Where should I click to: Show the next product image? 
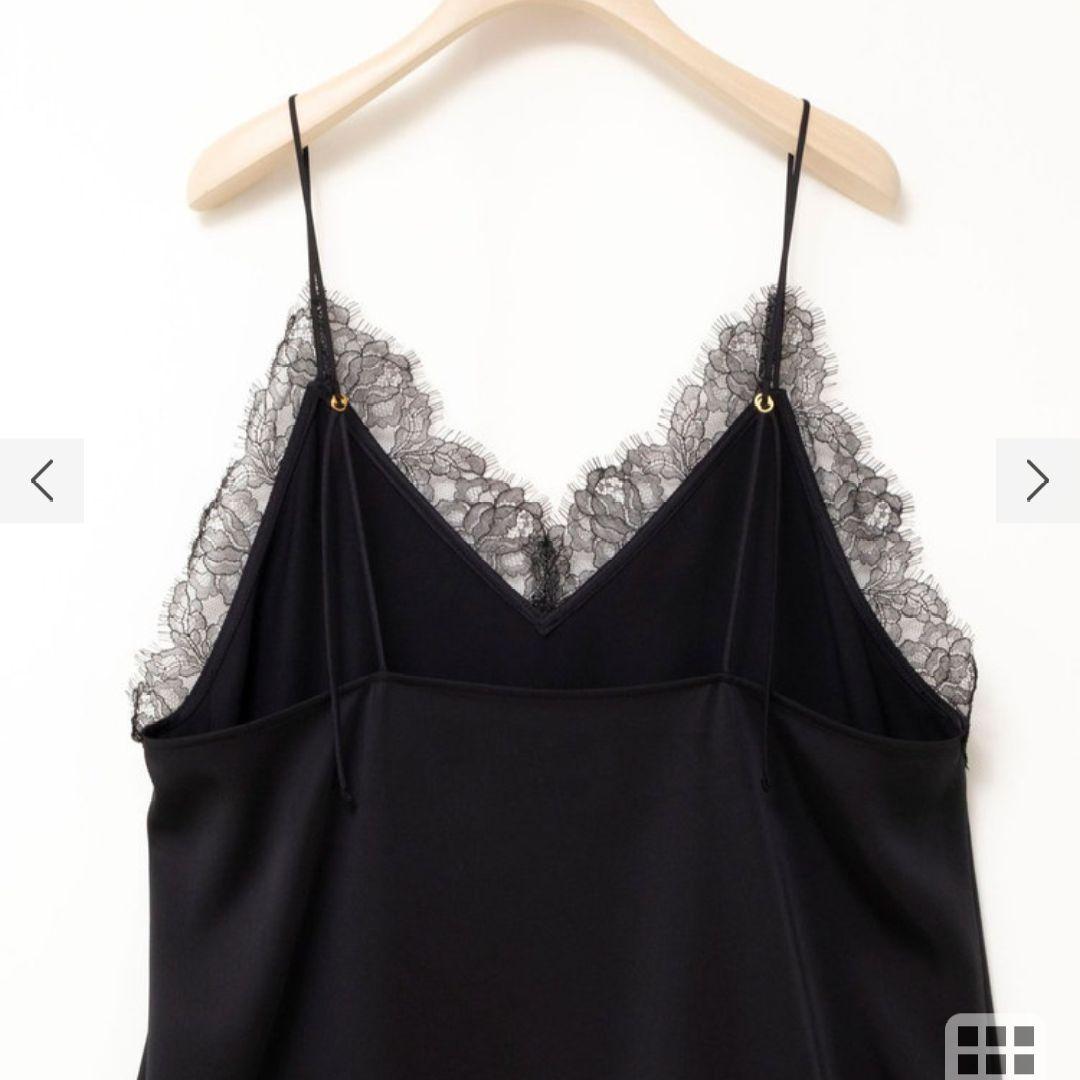1037,481
